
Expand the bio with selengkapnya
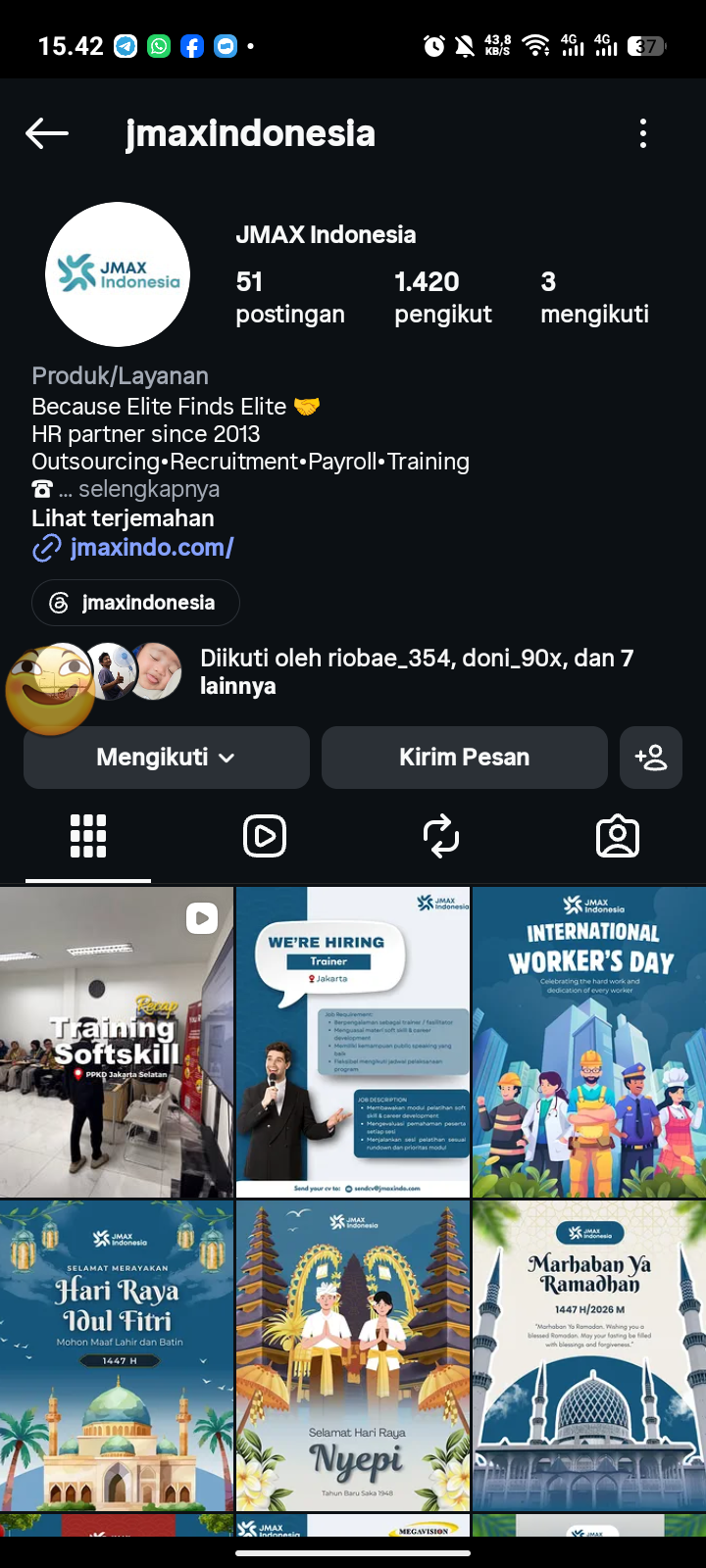click(x=149, y=489)
